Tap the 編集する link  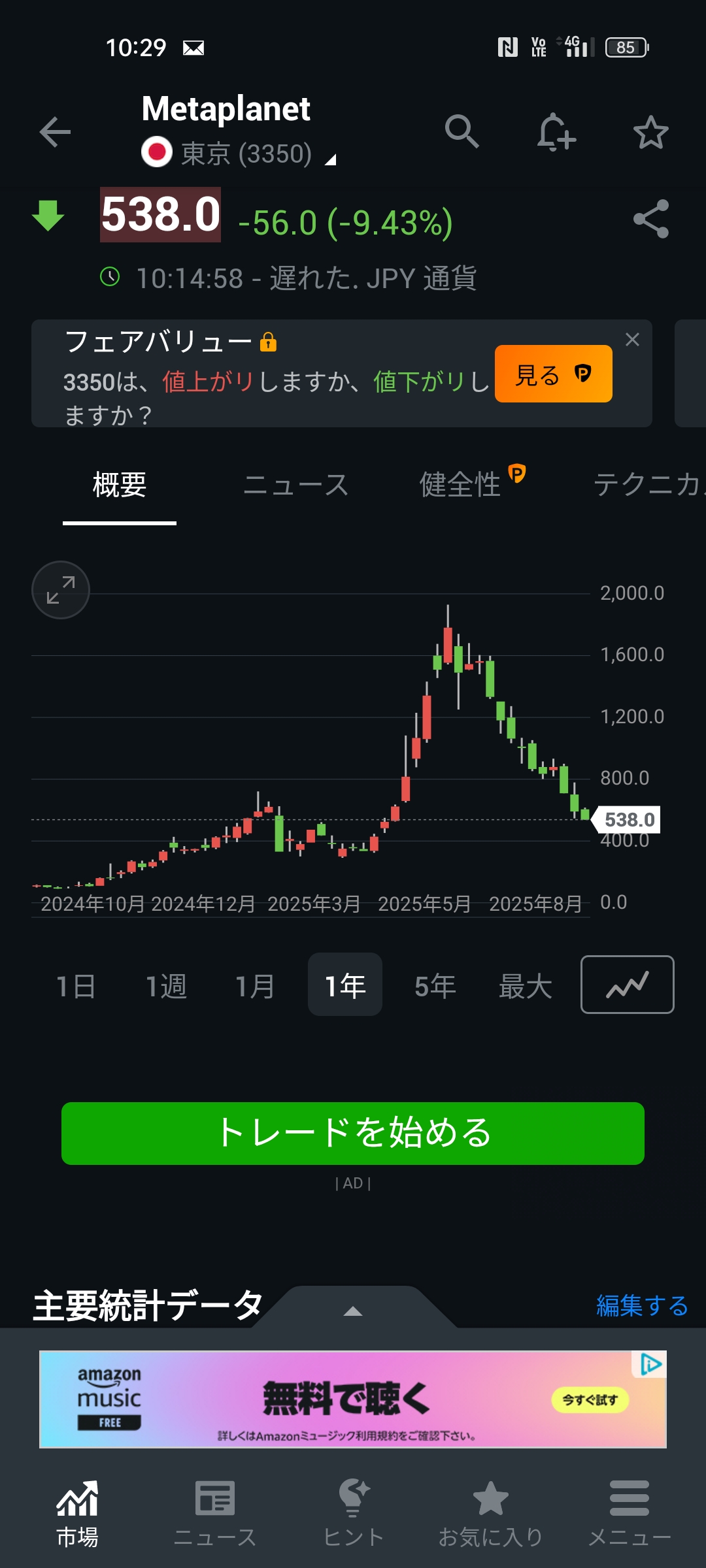(x=643, y=1306)
